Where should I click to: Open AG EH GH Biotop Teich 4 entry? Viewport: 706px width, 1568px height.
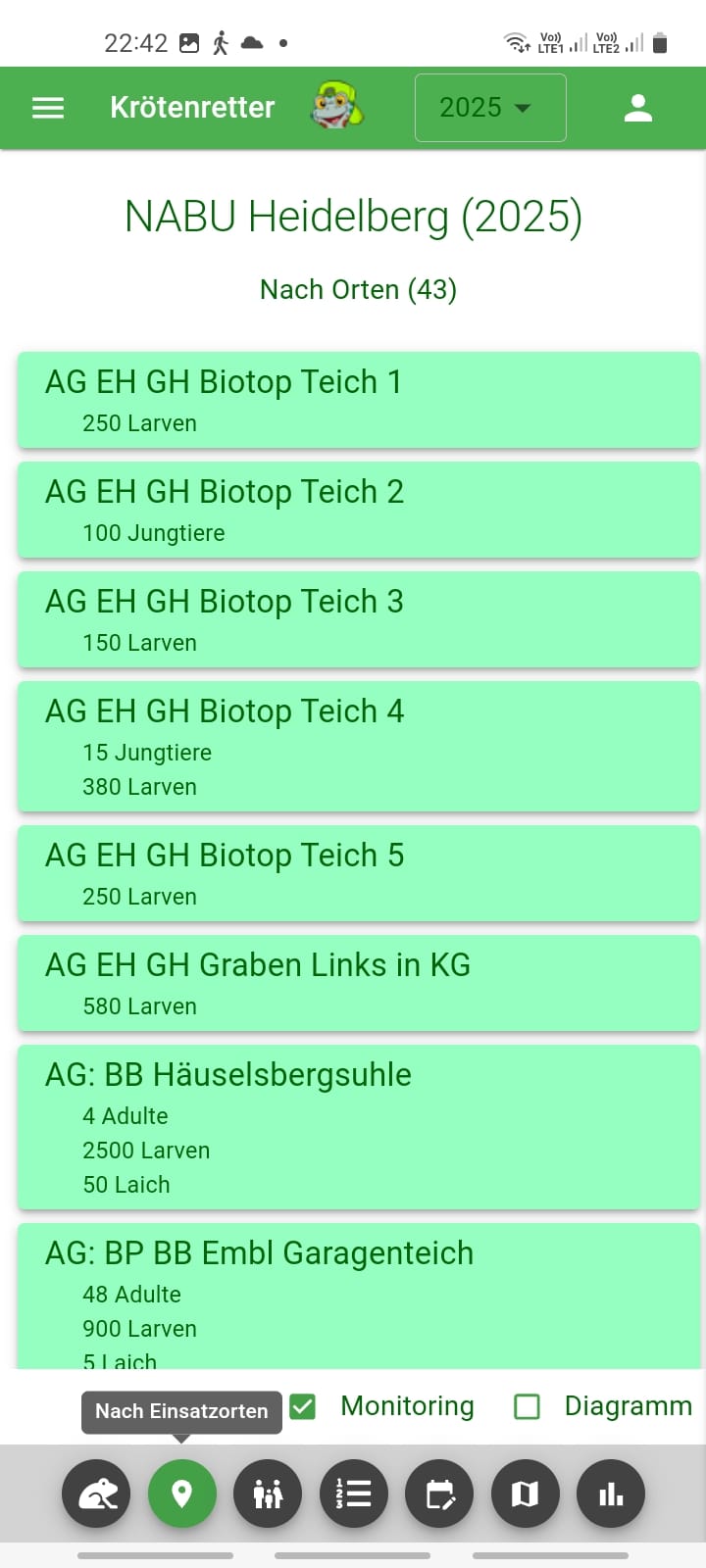click(x=359, y=747)
